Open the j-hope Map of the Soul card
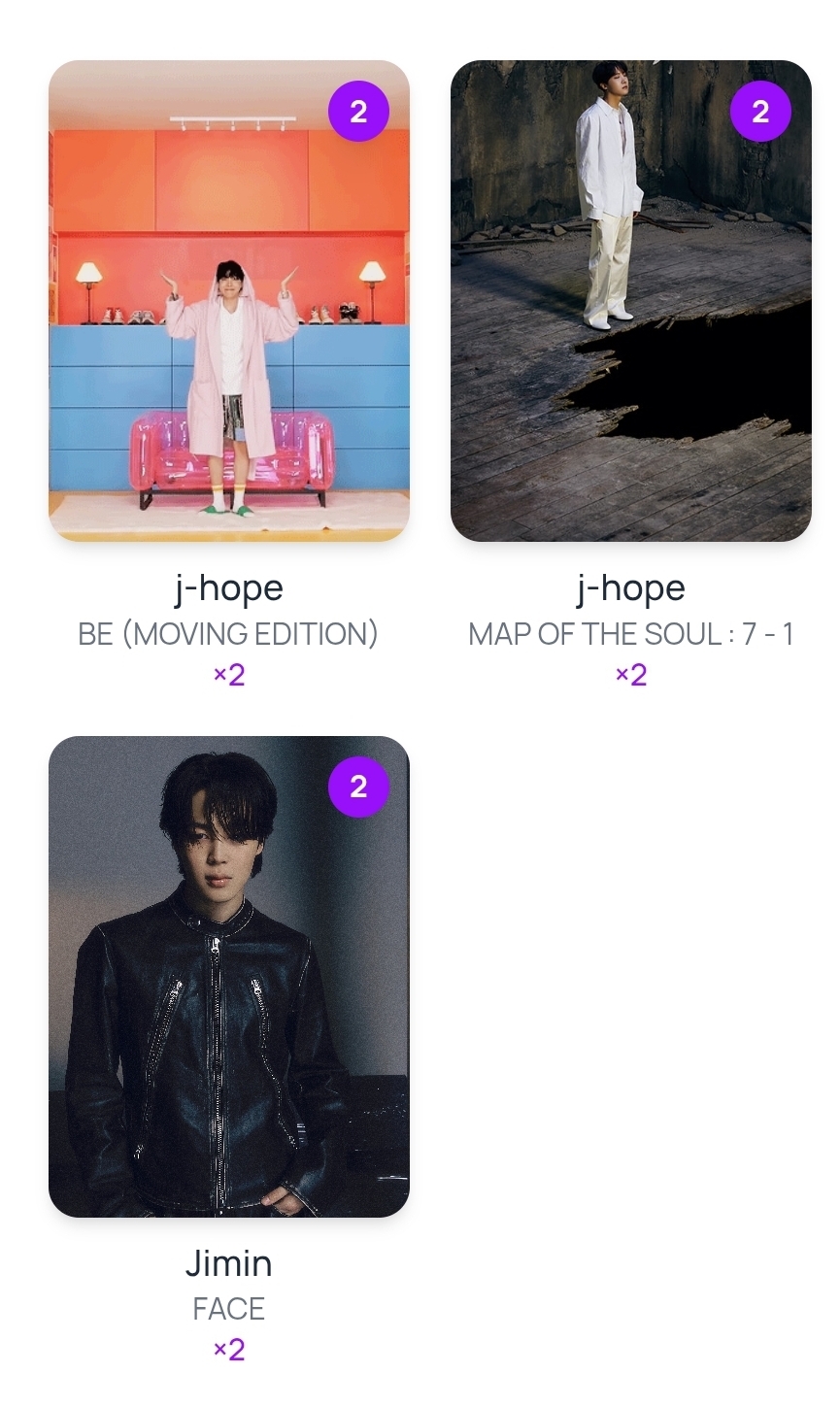 point(630,301)
